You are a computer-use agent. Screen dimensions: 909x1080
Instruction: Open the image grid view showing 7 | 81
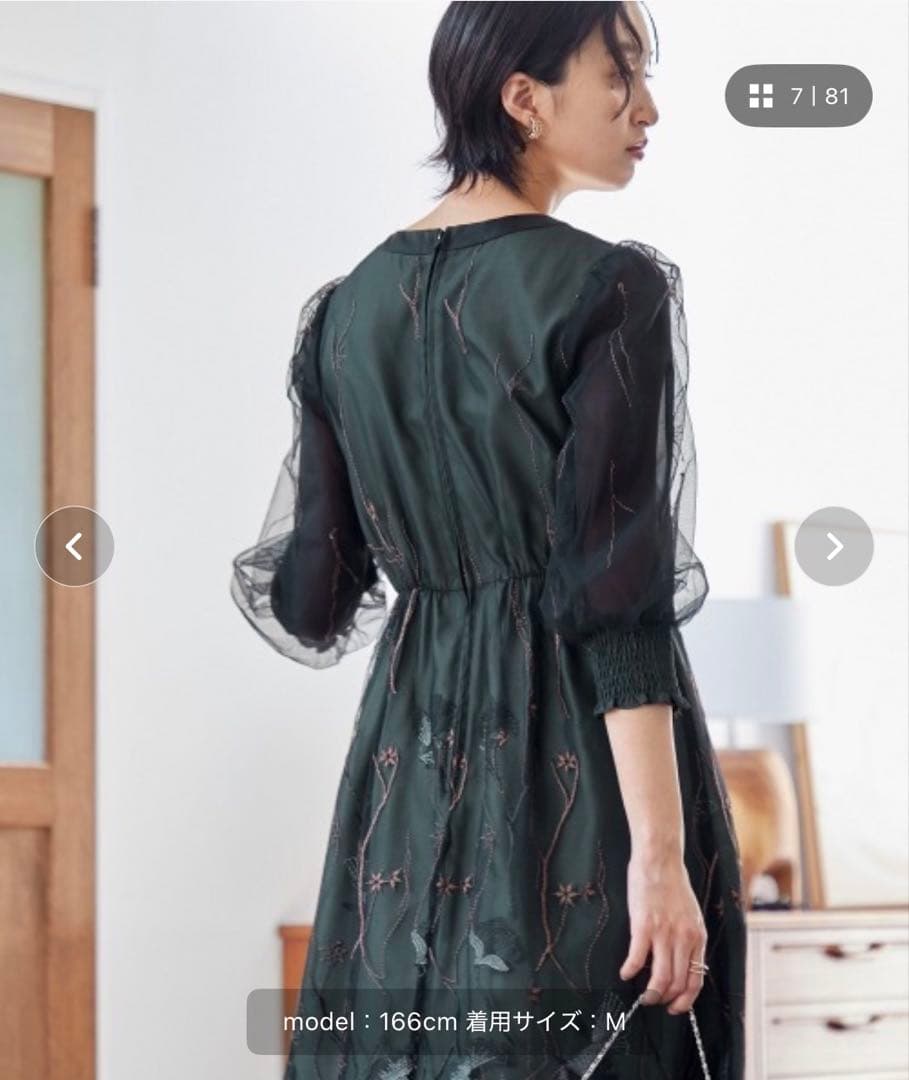pyautogui.click(x=797, y=96)
